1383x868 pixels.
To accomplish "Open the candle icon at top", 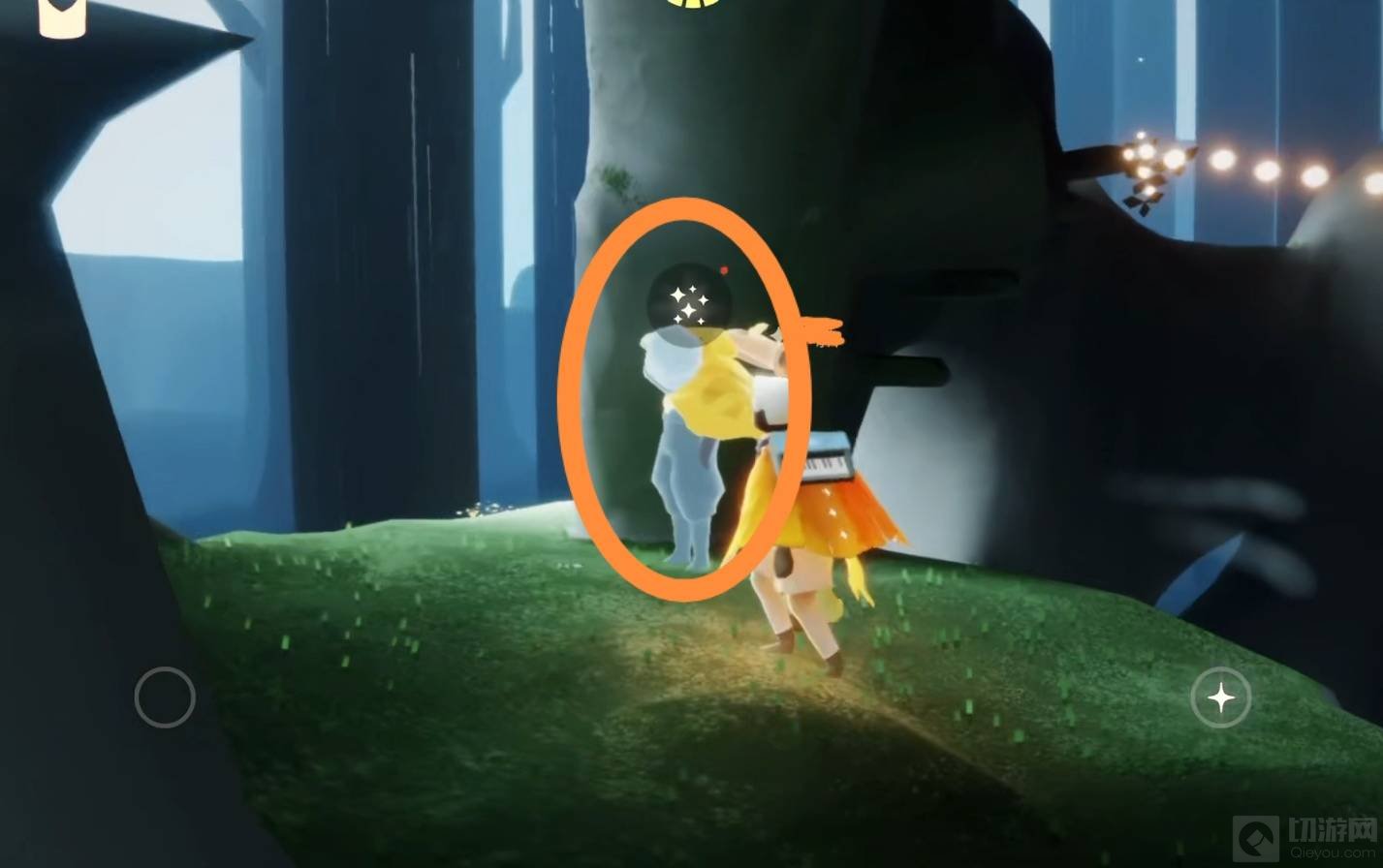I will [x=62, y=17].
